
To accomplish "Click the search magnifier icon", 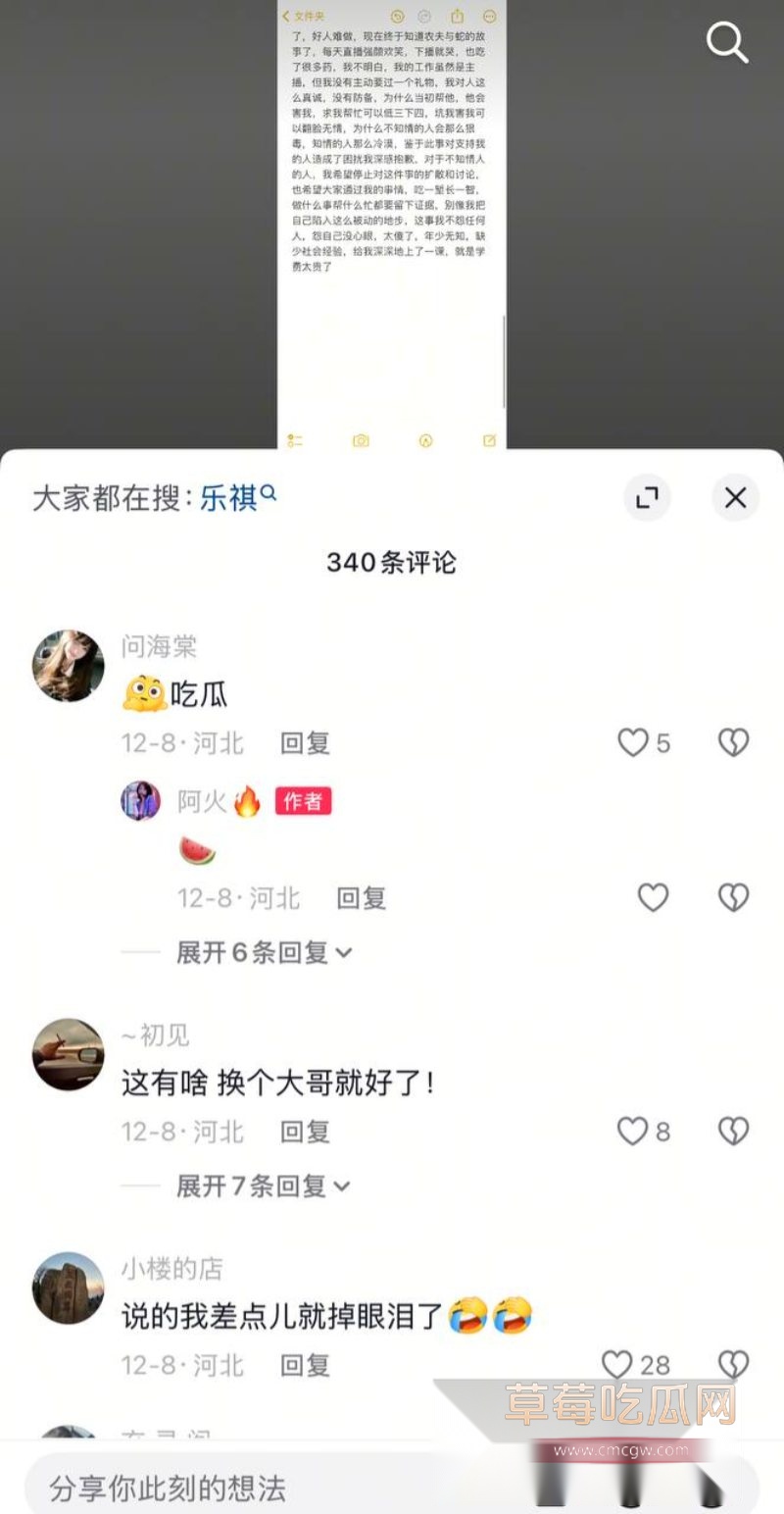I will click(726, 42).
